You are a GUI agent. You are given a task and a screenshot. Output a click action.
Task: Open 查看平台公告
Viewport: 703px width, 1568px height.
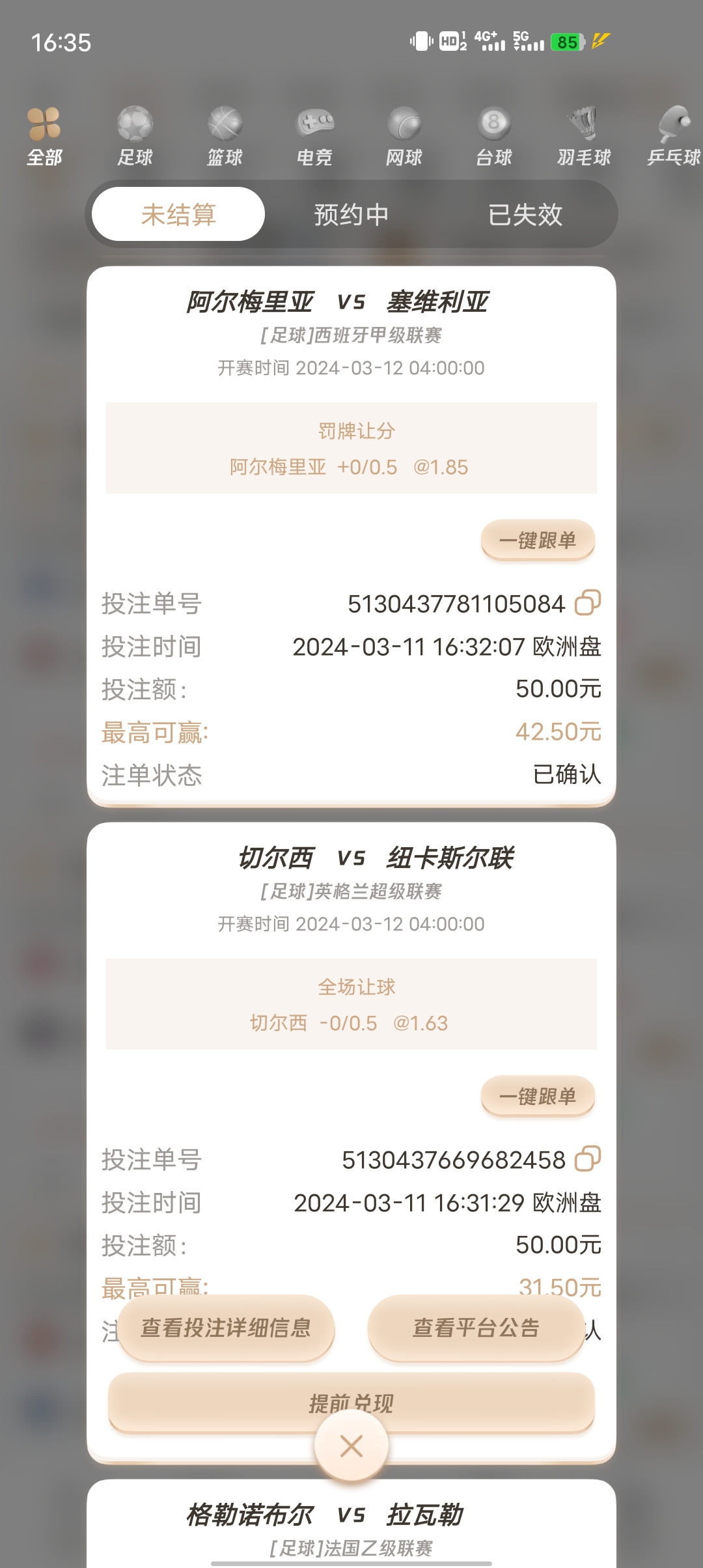pyautogui.click(x=476, y=1328)
